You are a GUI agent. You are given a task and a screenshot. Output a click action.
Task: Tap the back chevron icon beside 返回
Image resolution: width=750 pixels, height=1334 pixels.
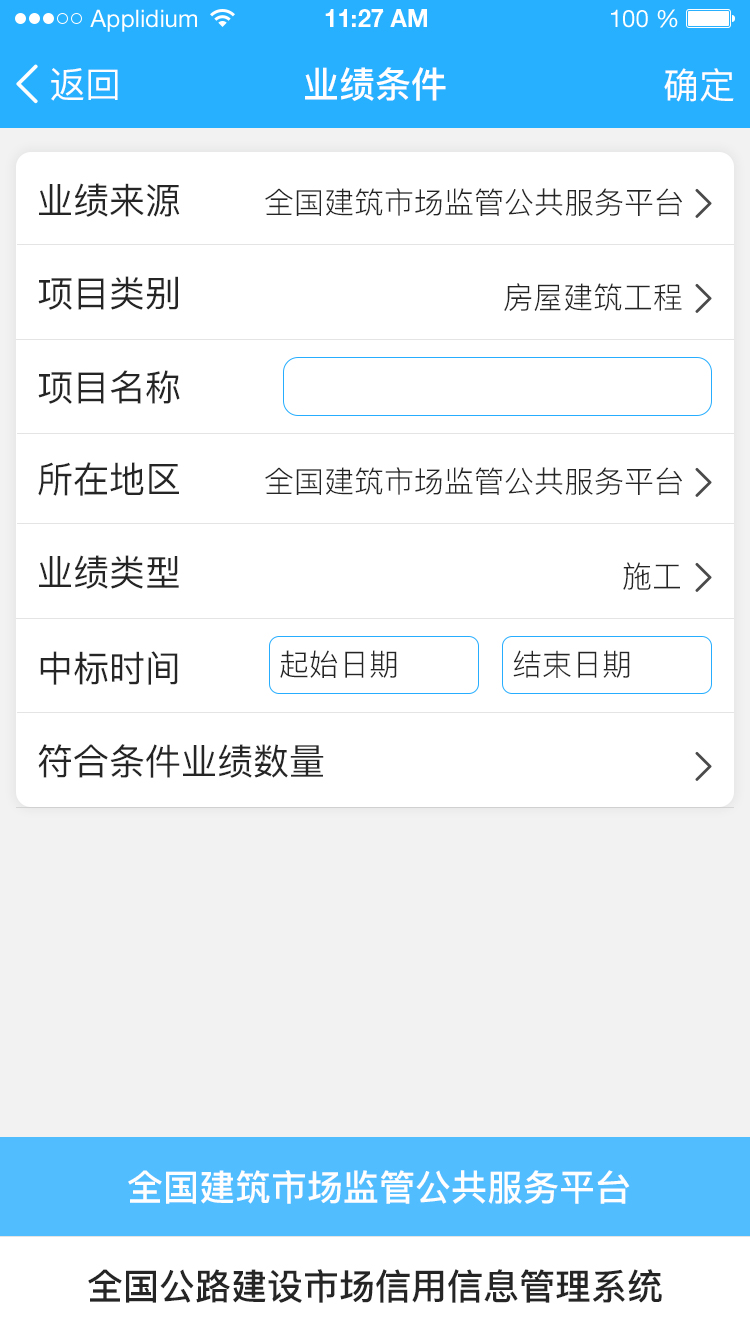(x=26, y=86)
